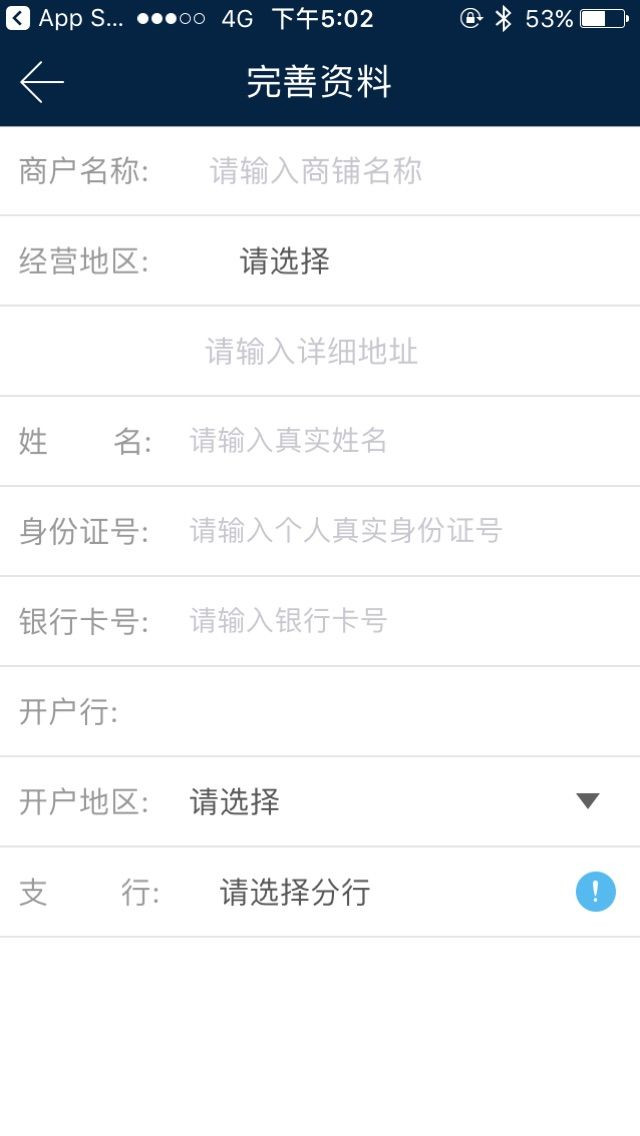Go back using the top-left arrow
The image size is (640, 1136).
coord(41,82)
